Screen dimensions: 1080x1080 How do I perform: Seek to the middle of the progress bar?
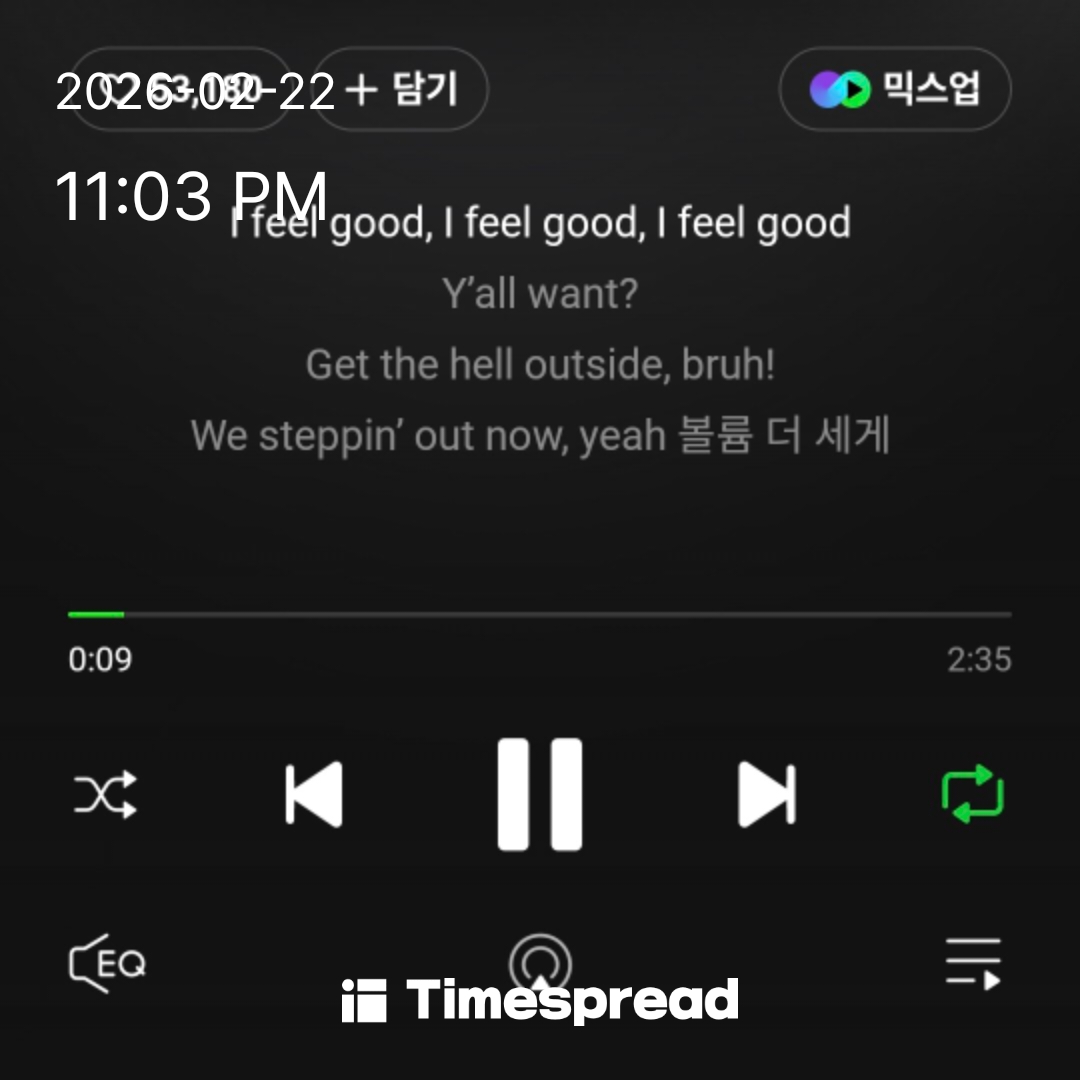540,614
